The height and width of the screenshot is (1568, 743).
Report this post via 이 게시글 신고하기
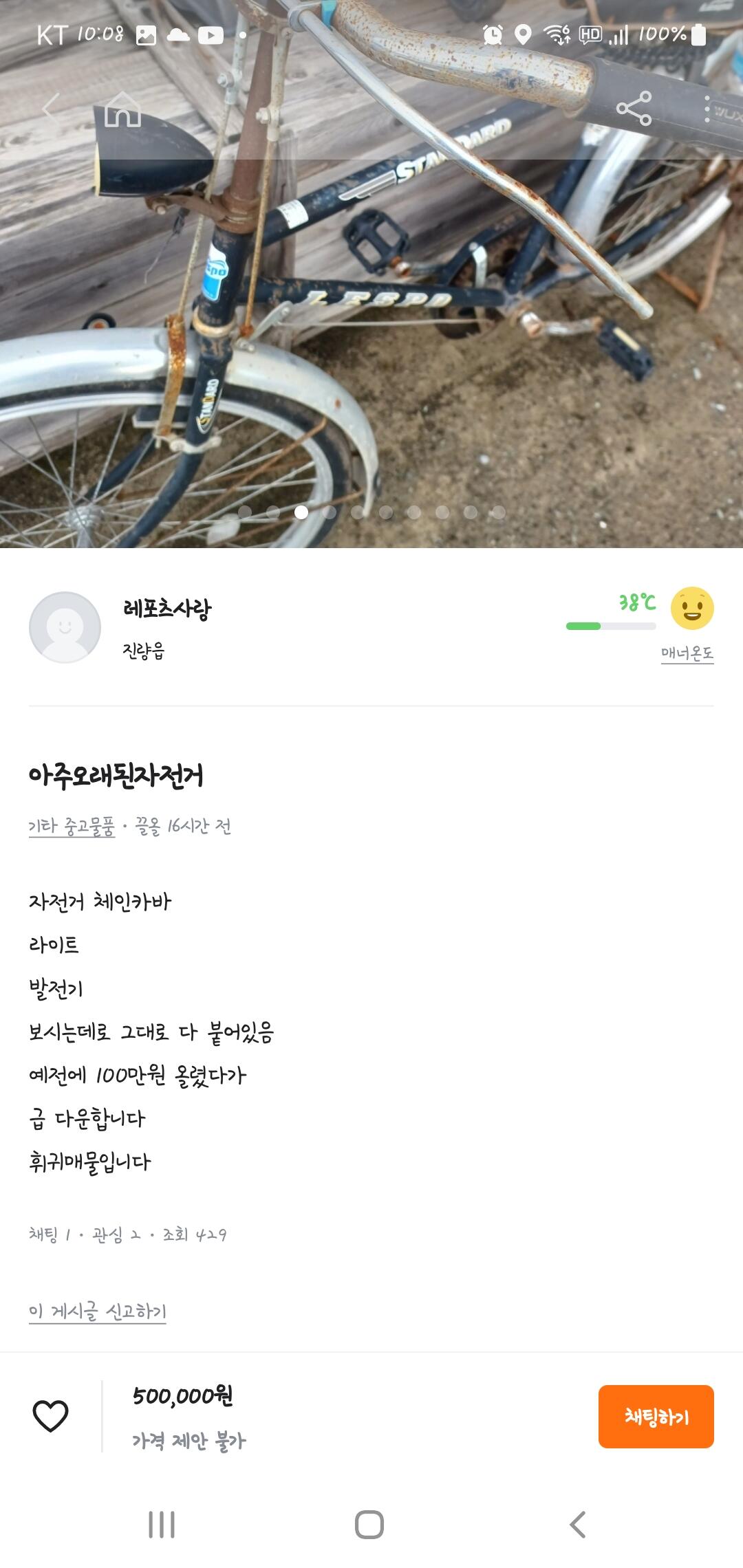point(97,1311)
